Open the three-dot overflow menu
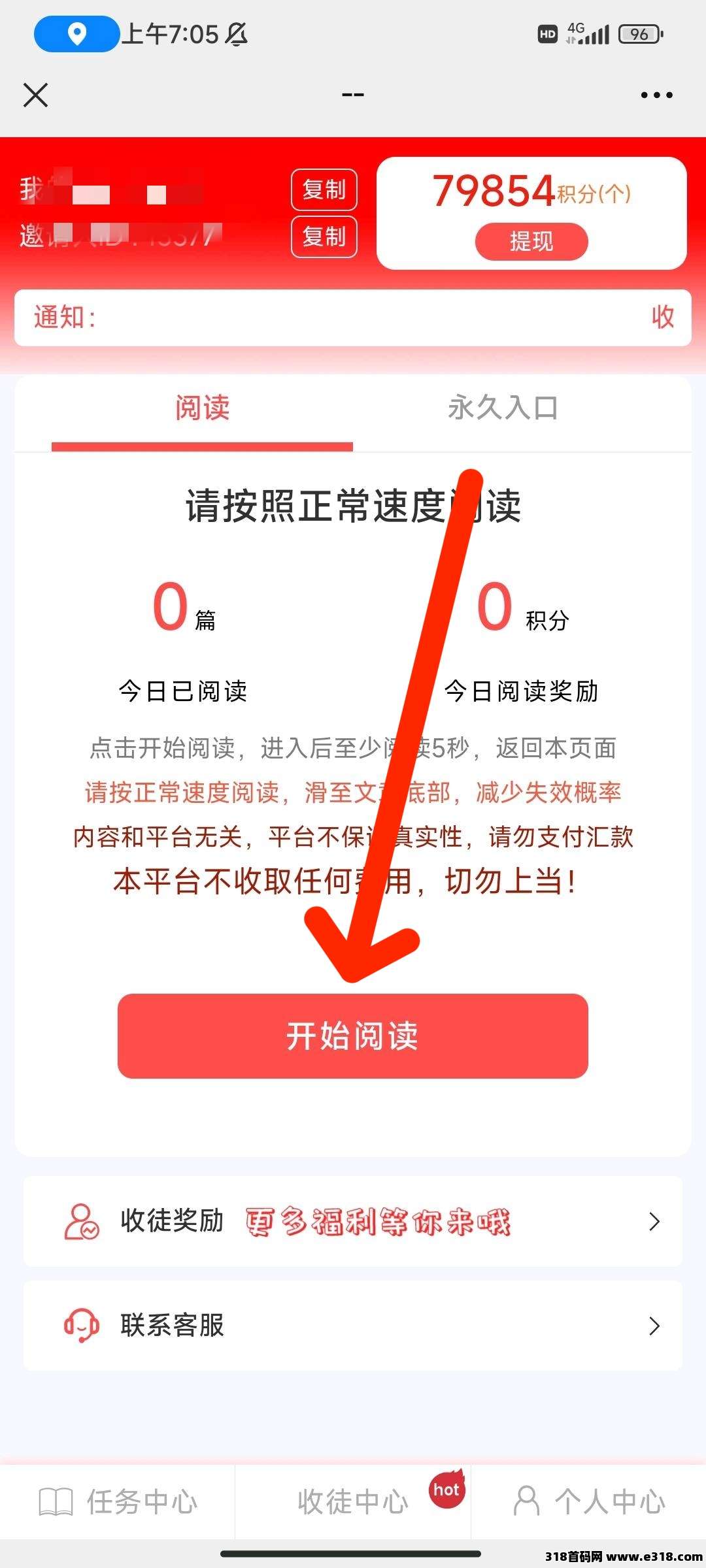This screenshot has height=1568, width=706. pos(656,95)
